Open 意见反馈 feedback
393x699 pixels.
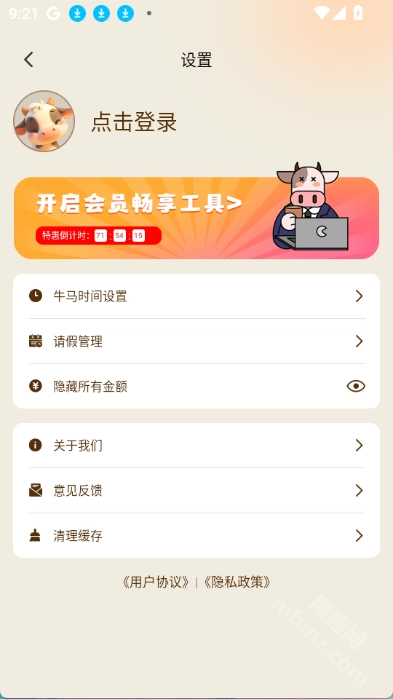click(196, 490)
